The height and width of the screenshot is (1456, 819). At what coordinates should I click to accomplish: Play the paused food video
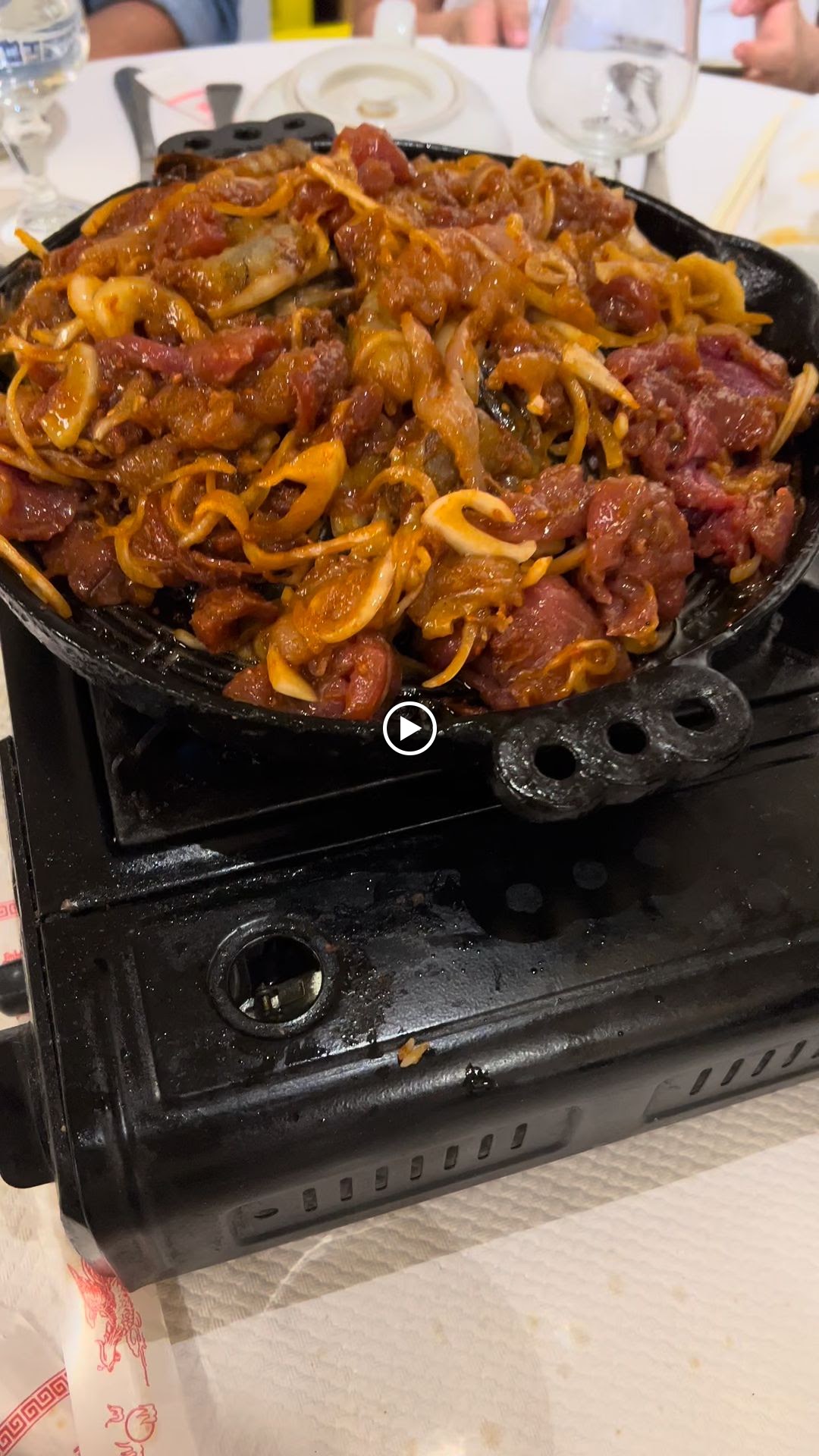(x=409, y=728)
